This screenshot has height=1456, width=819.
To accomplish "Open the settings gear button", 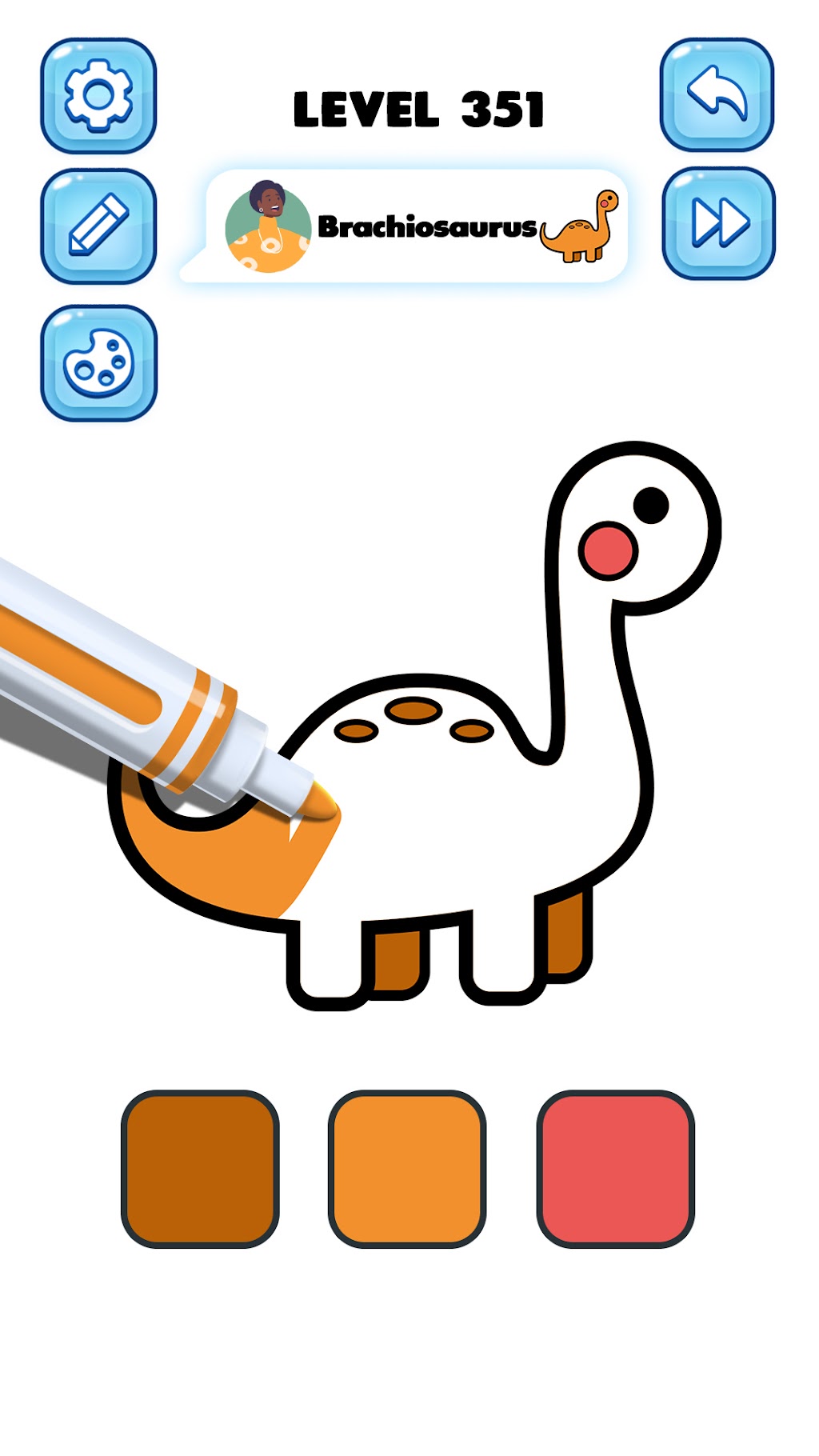I will pyautogui.click(x=98, y=96).
